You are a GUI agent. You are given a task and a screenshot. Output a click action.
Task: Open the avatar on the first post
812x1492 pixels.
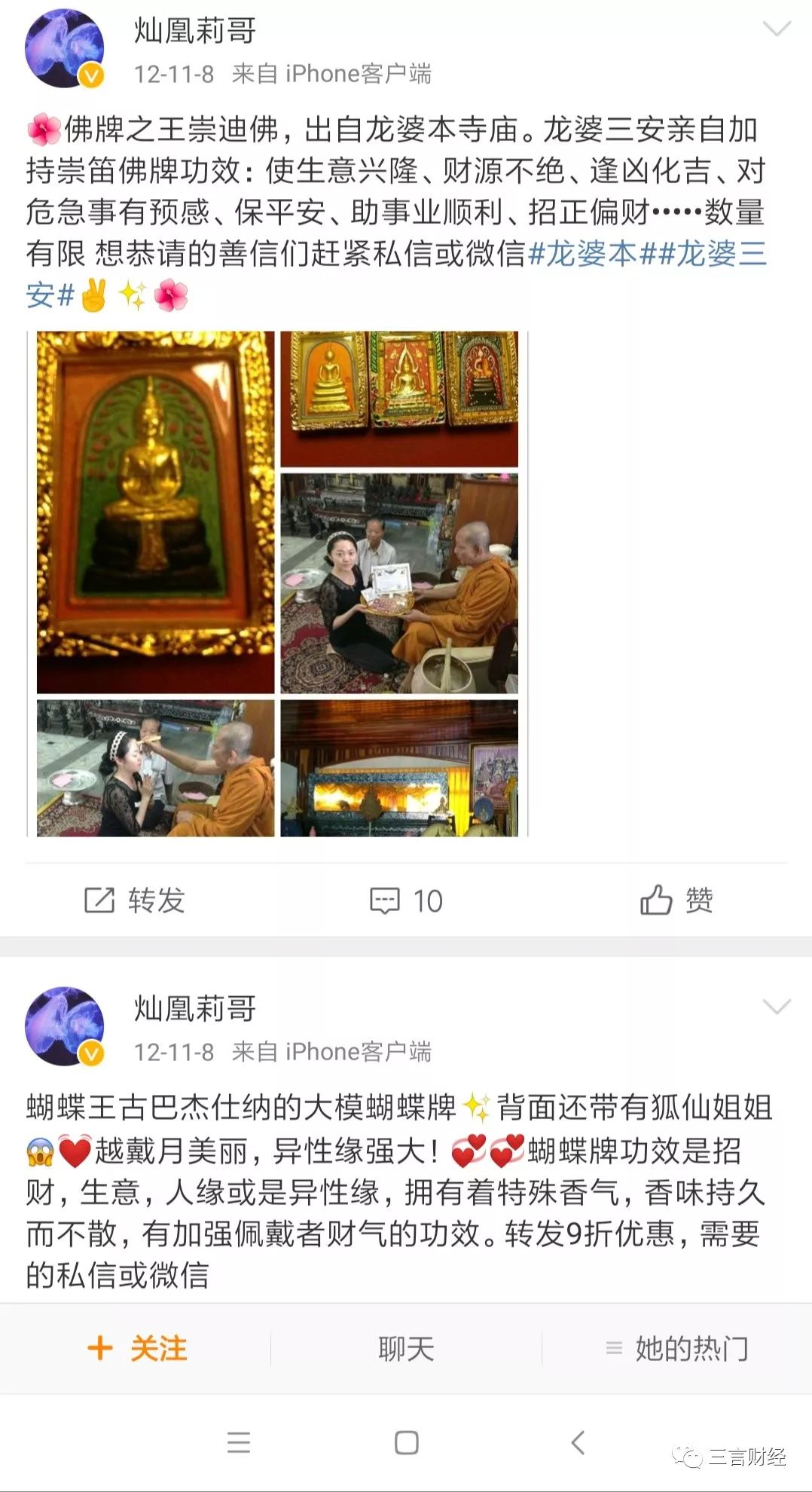point(65,48)
